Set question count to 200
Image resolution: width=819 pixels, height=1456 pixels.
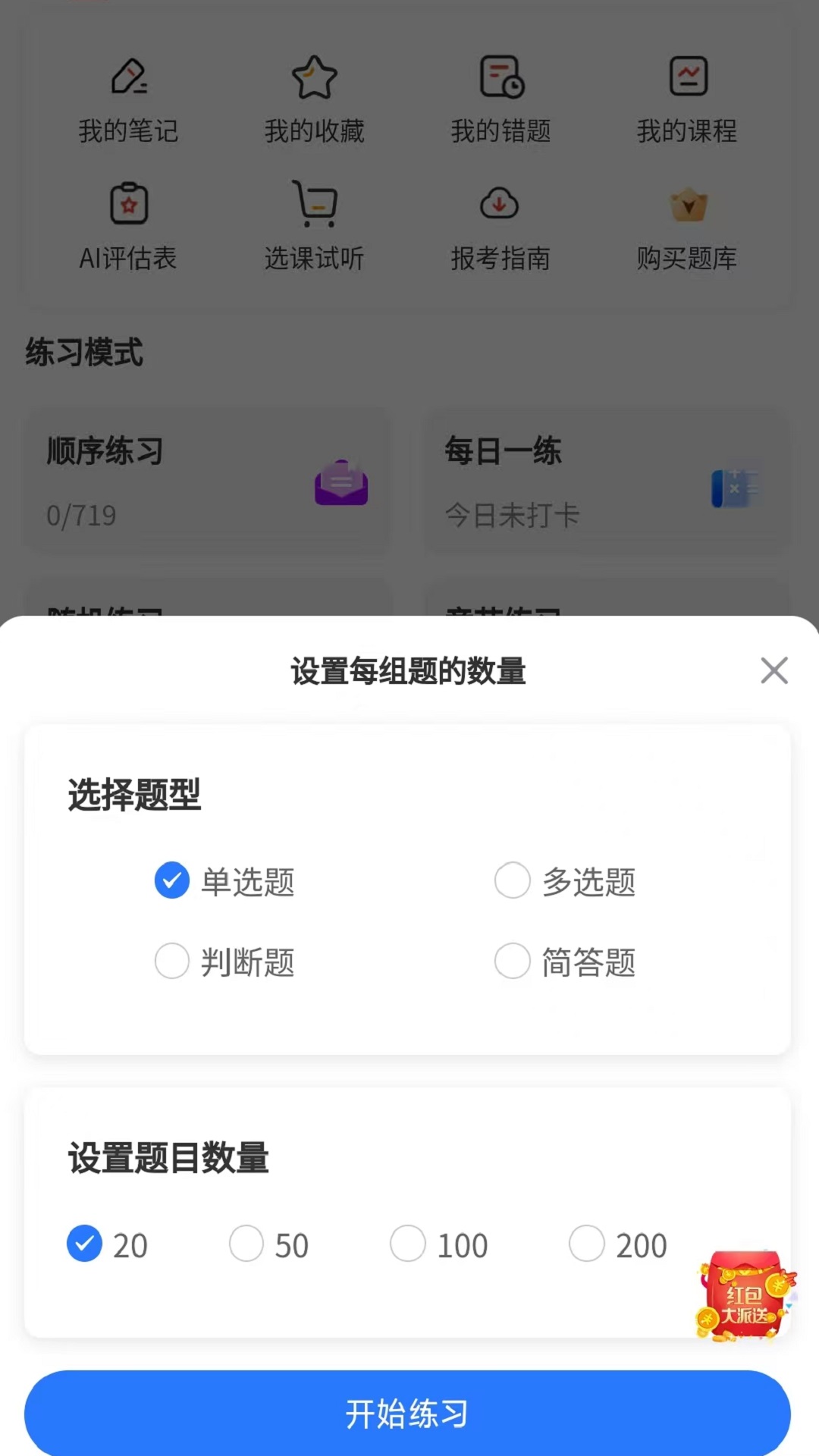[x=587, y=1244]
